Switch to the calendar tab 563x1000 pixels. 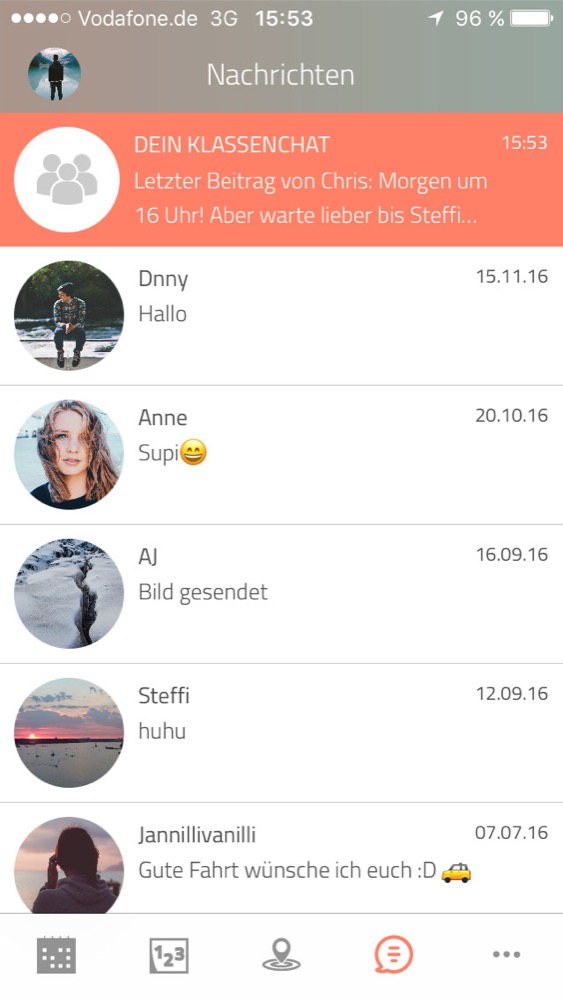point(56,955)
